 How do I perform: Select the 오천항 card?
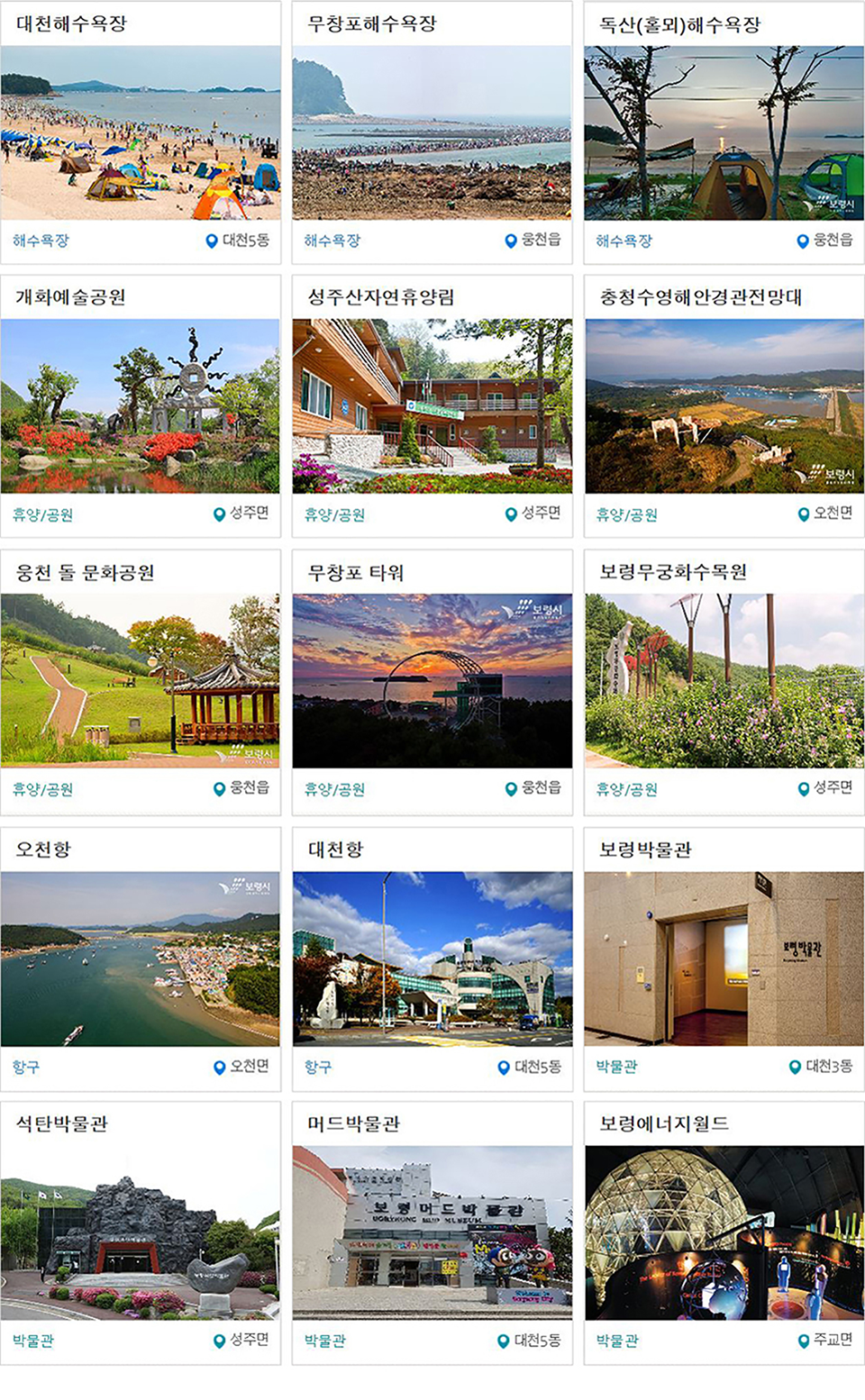(x=141, y=958)
